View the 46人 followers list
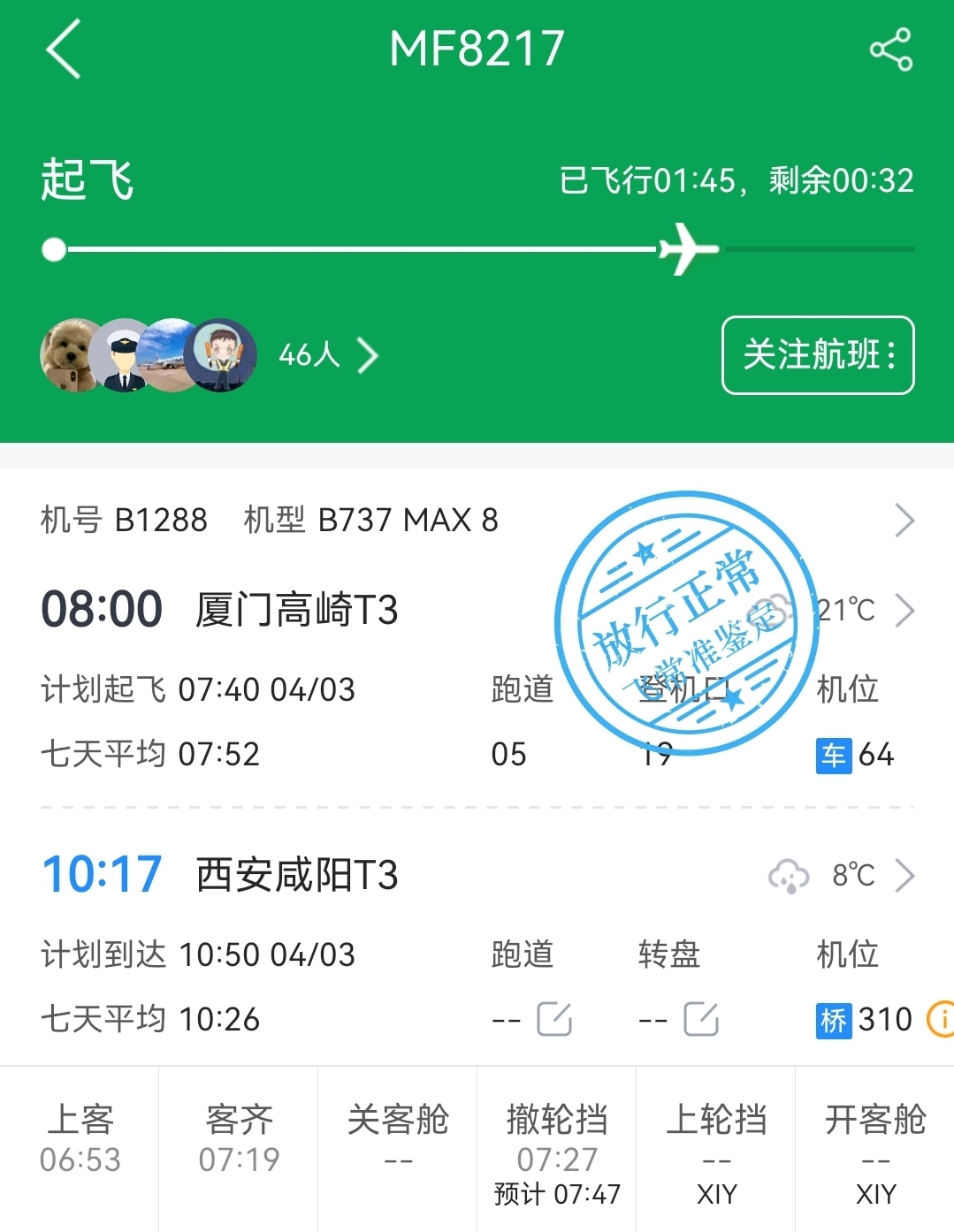The width and height of the screenshot is (954, 1232). coord(327,355)
